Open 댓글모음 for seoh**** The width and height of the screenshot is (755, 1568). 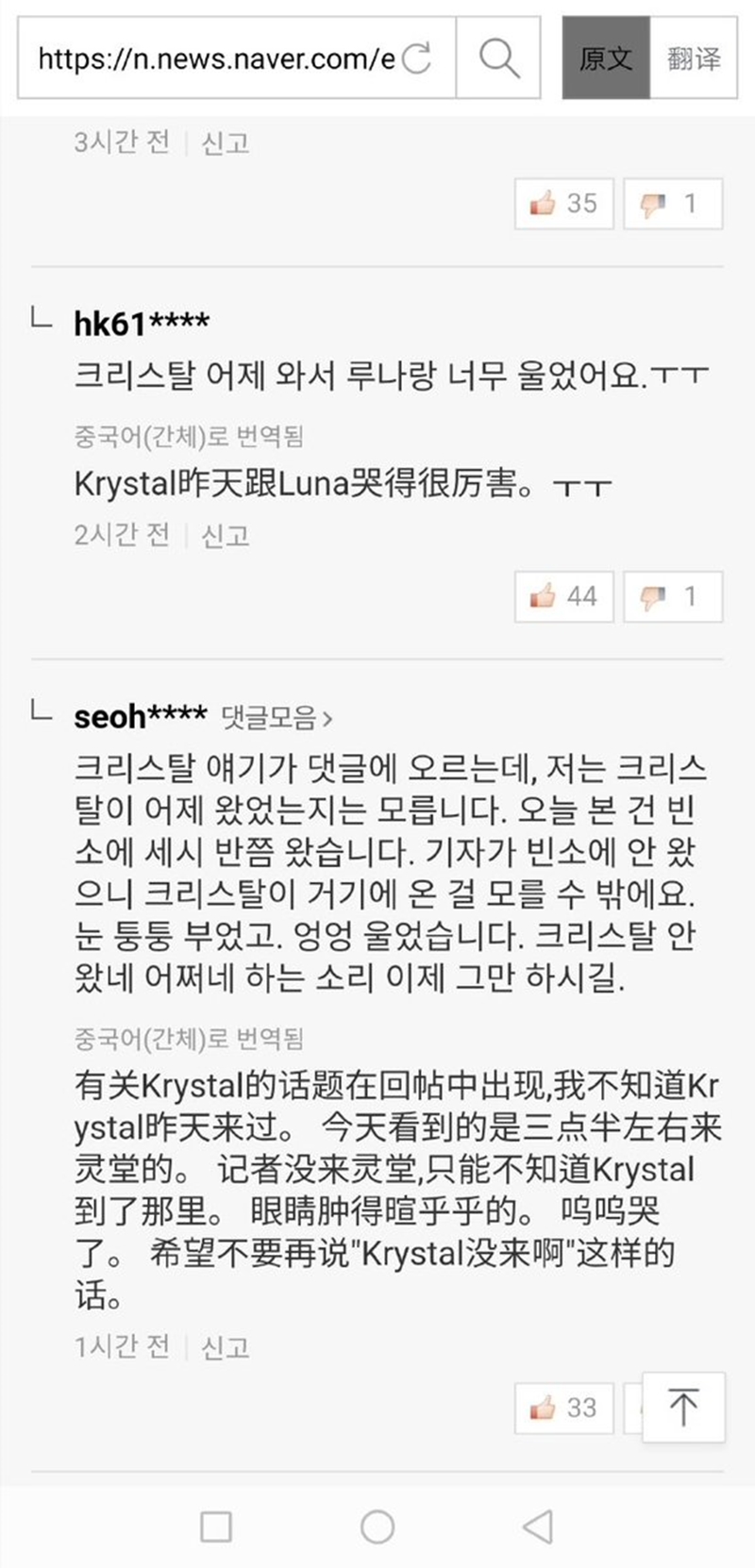[277, 719]
